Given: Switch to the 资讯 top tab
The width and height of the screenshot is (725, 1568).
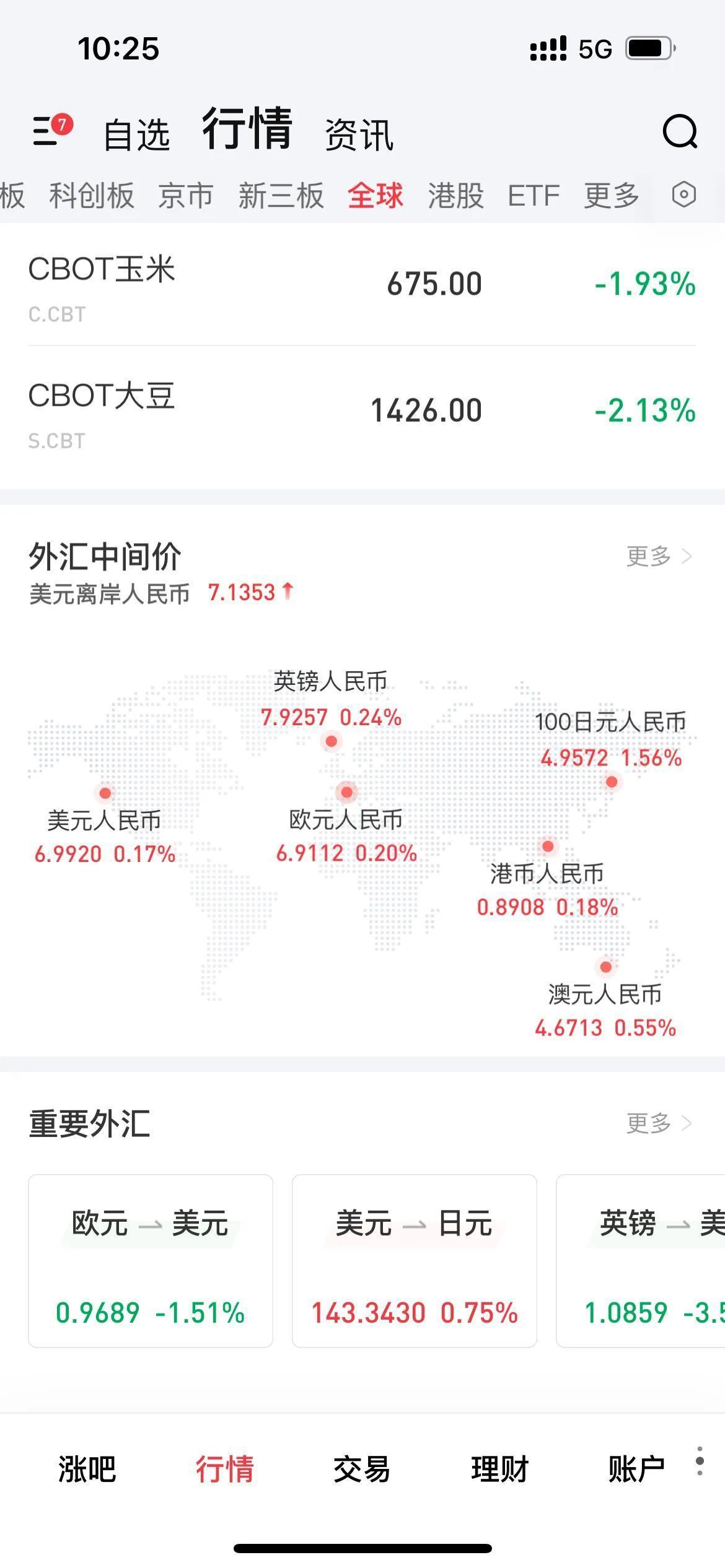Looking at the screenshot, I should [359, 135].
